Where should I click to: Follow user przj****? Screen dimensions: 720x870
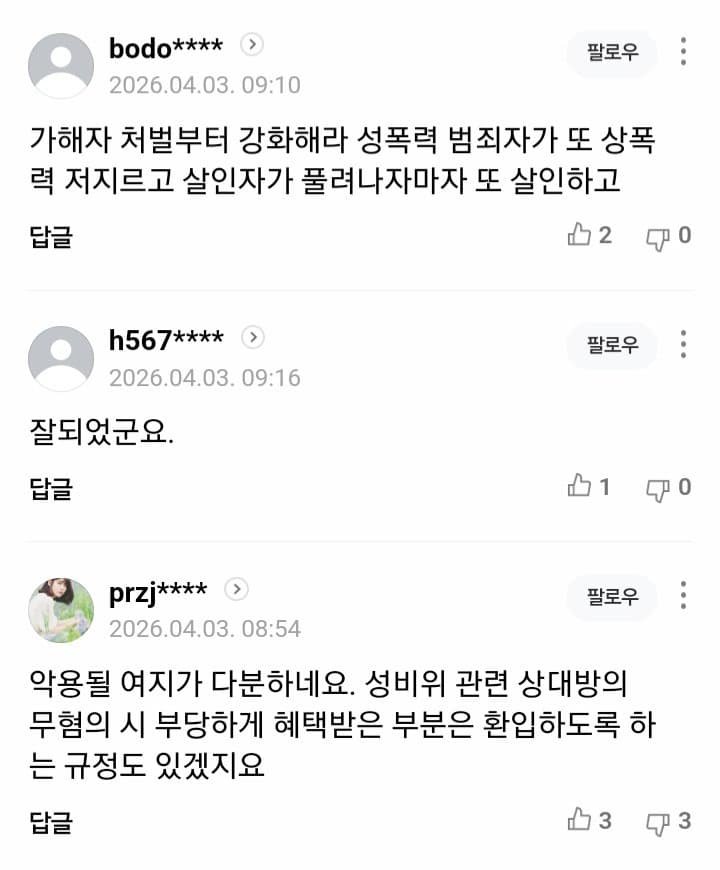click(x=612, y=597)
